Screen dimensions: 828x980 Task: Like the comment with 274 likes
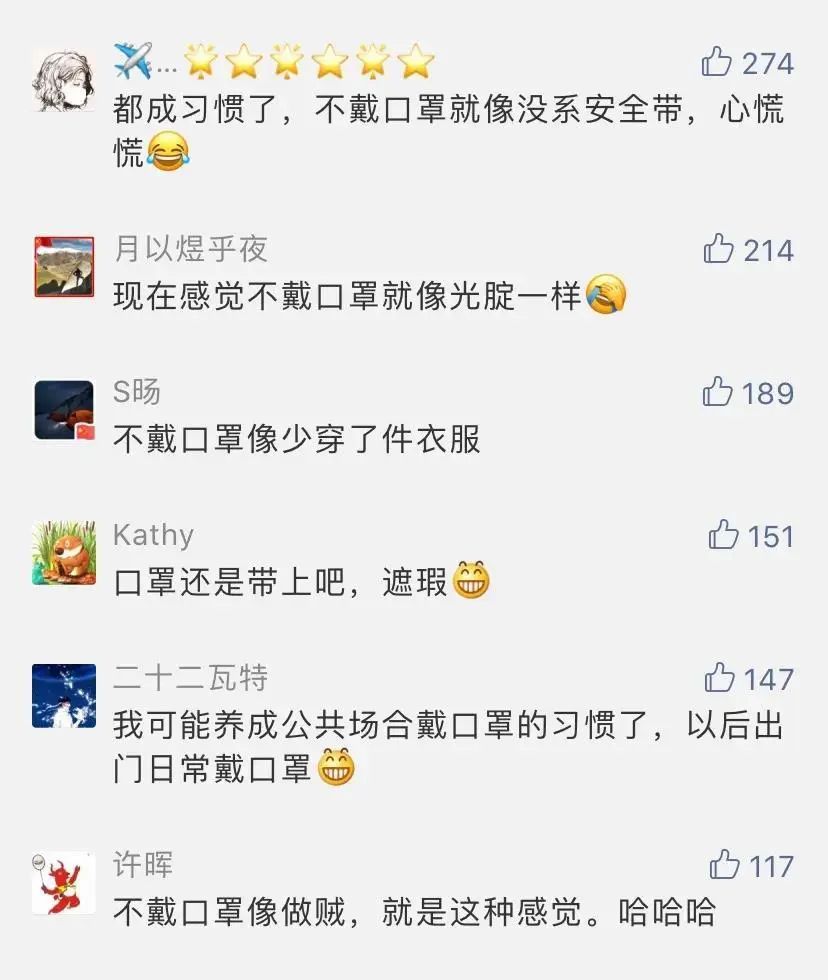717,63
